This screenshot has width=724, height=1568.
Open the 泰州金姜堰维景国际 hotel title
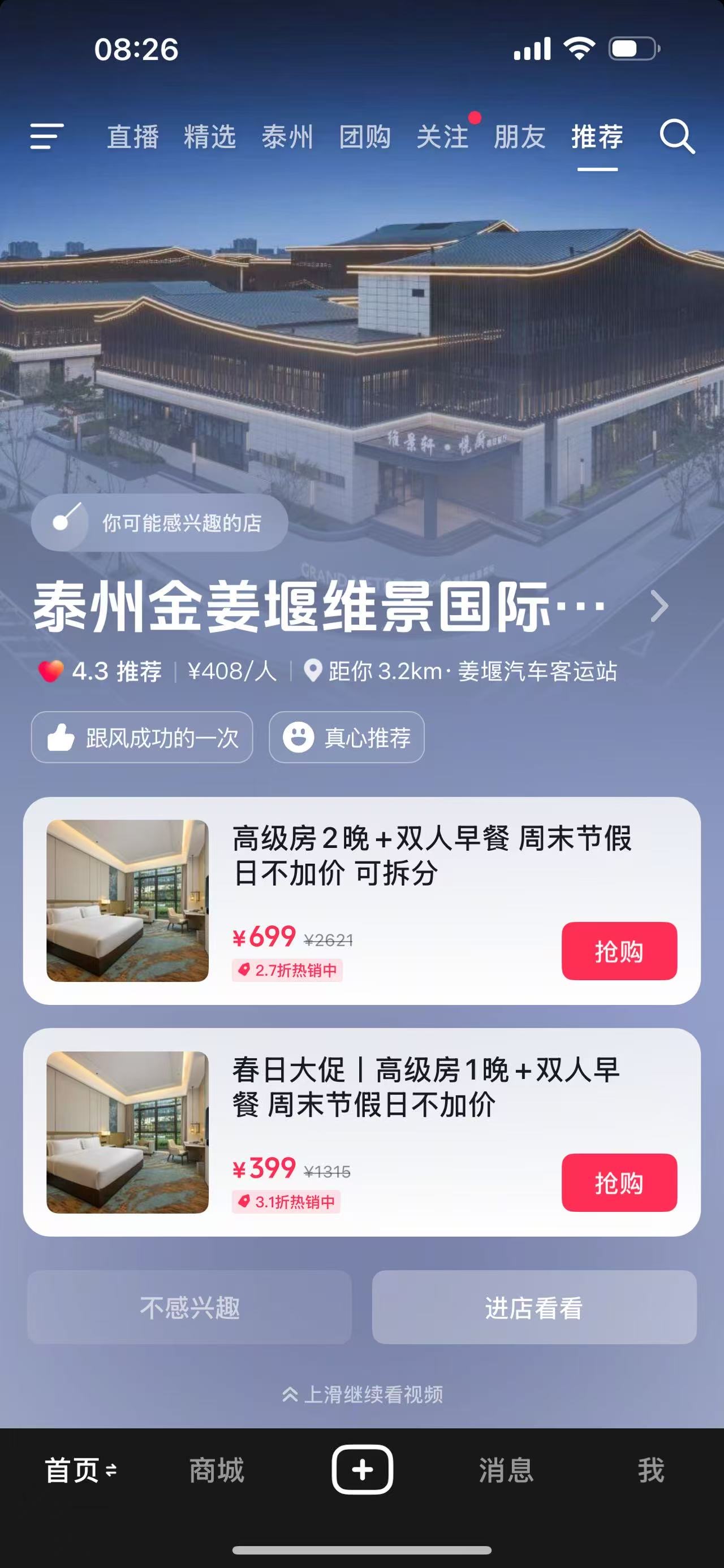[320, 607]
